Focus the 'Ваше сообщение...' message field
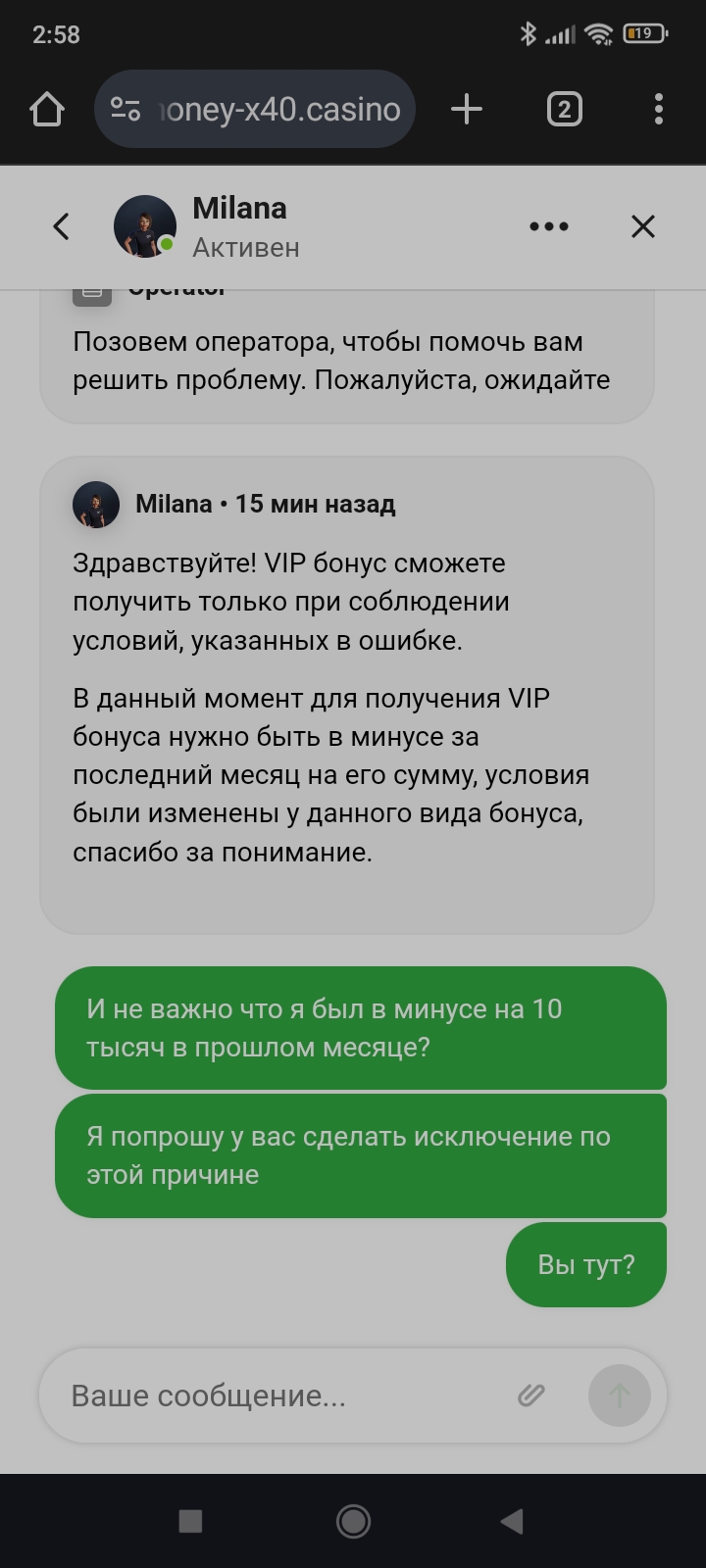This screenshot has width=706, height=1568. pyautogui.click(x=284, y=1396)
